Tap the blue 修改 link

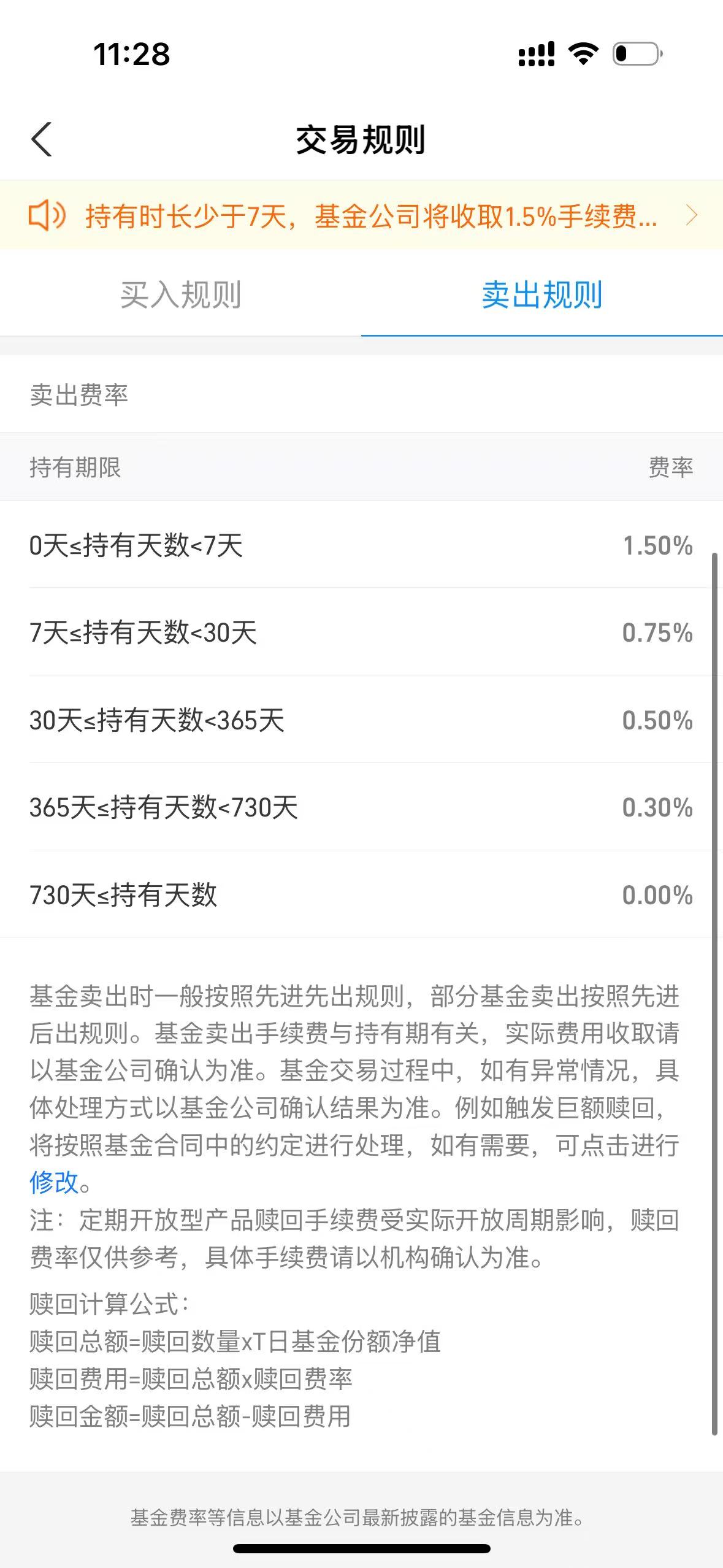[54, 1182]
